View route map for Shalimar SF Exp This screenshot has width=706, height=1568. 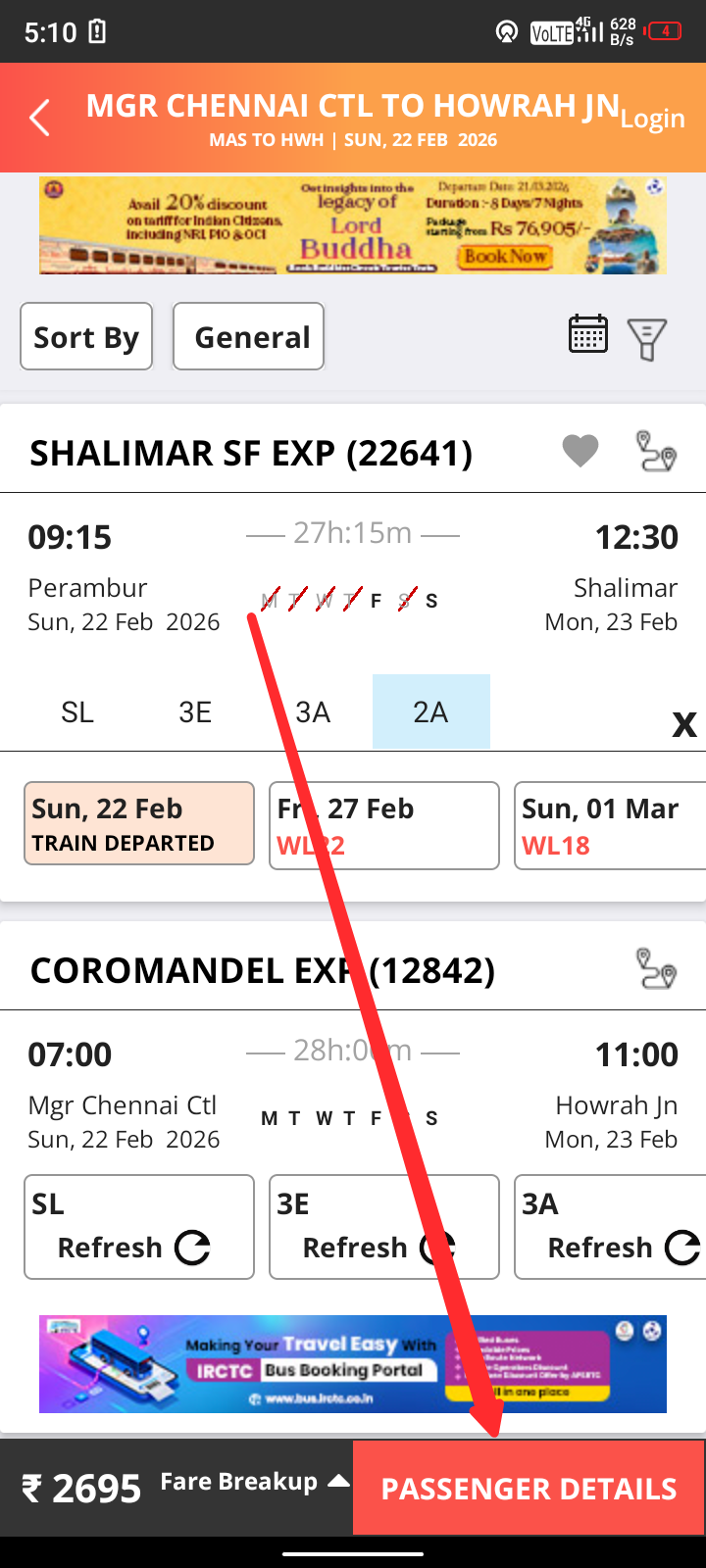tap(656, 452)
